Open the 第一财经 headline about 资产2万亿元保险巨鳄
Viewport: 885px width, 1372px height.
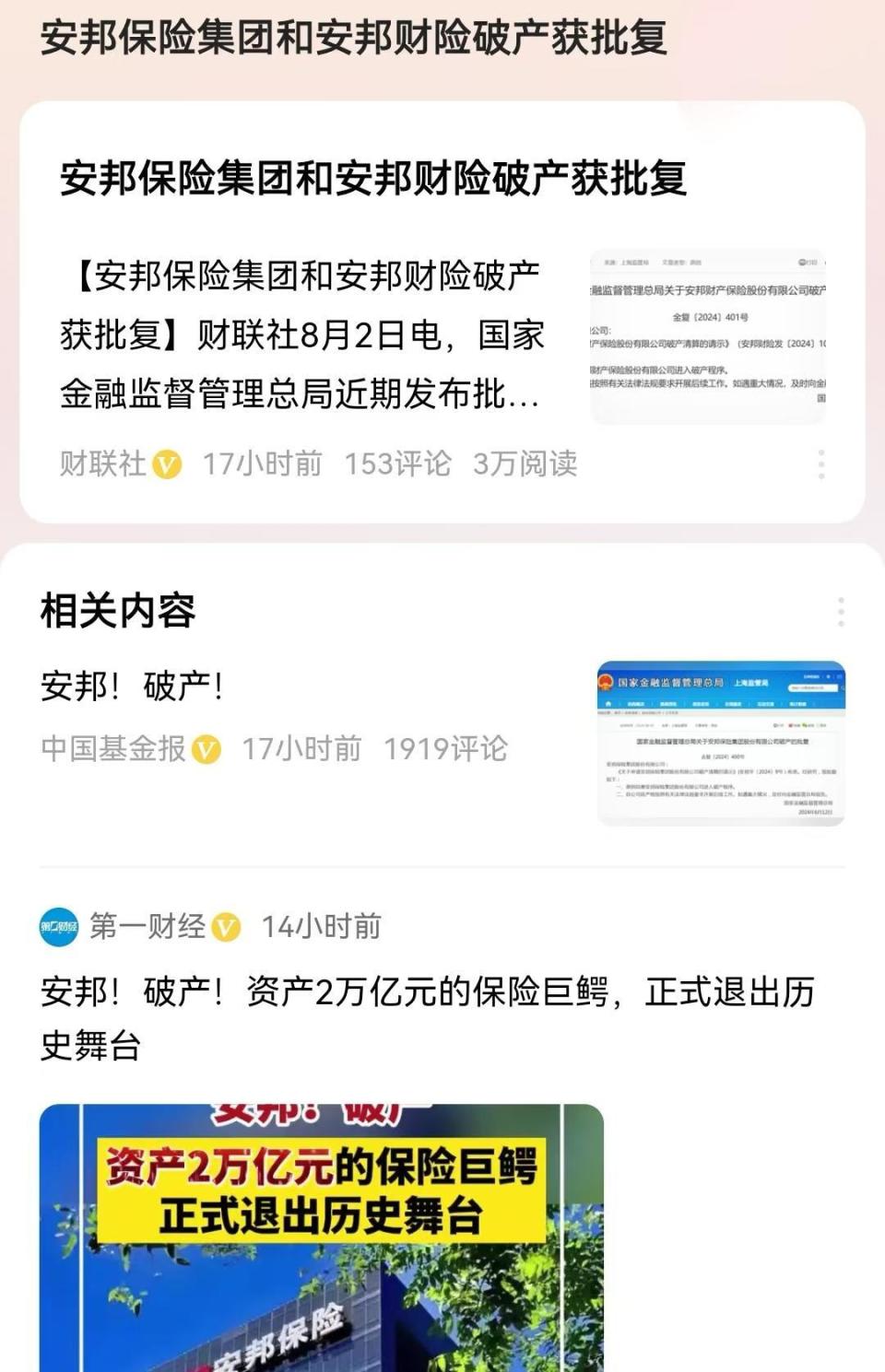tap(433, 1014)
